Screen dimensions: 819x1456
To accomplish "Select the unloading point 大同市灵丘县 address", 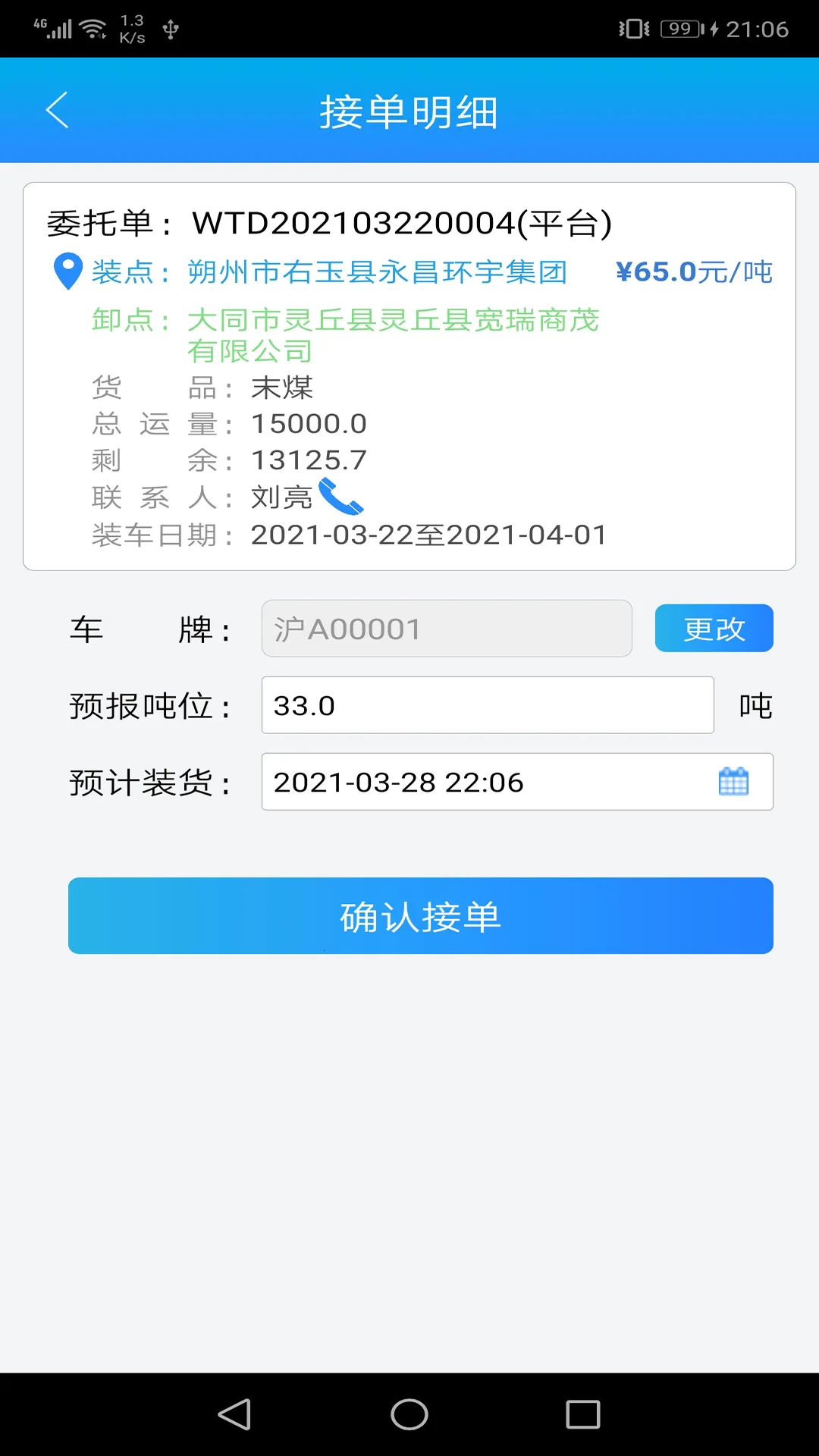I will (x=394, y=320).
